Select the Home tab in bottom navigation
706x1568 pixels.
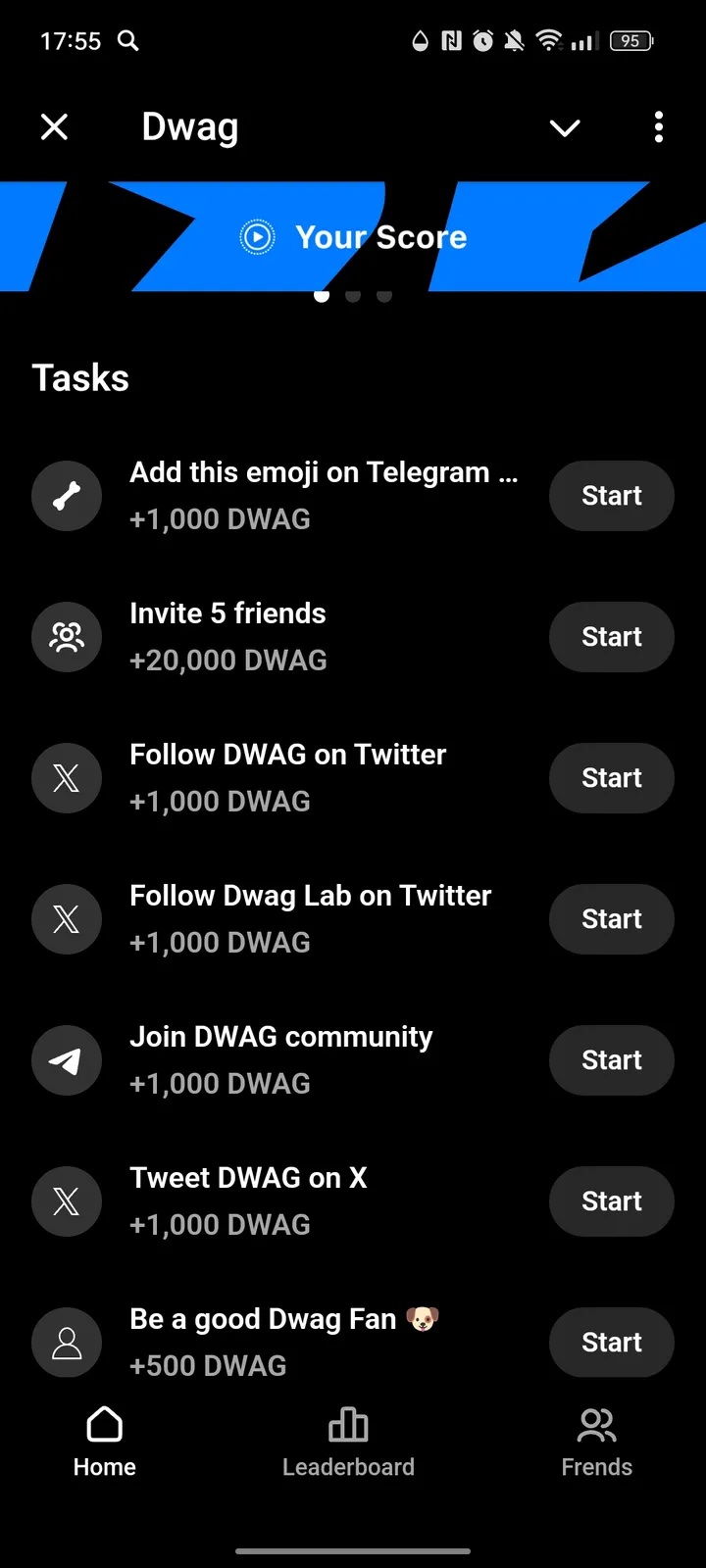pos(104,1441)
